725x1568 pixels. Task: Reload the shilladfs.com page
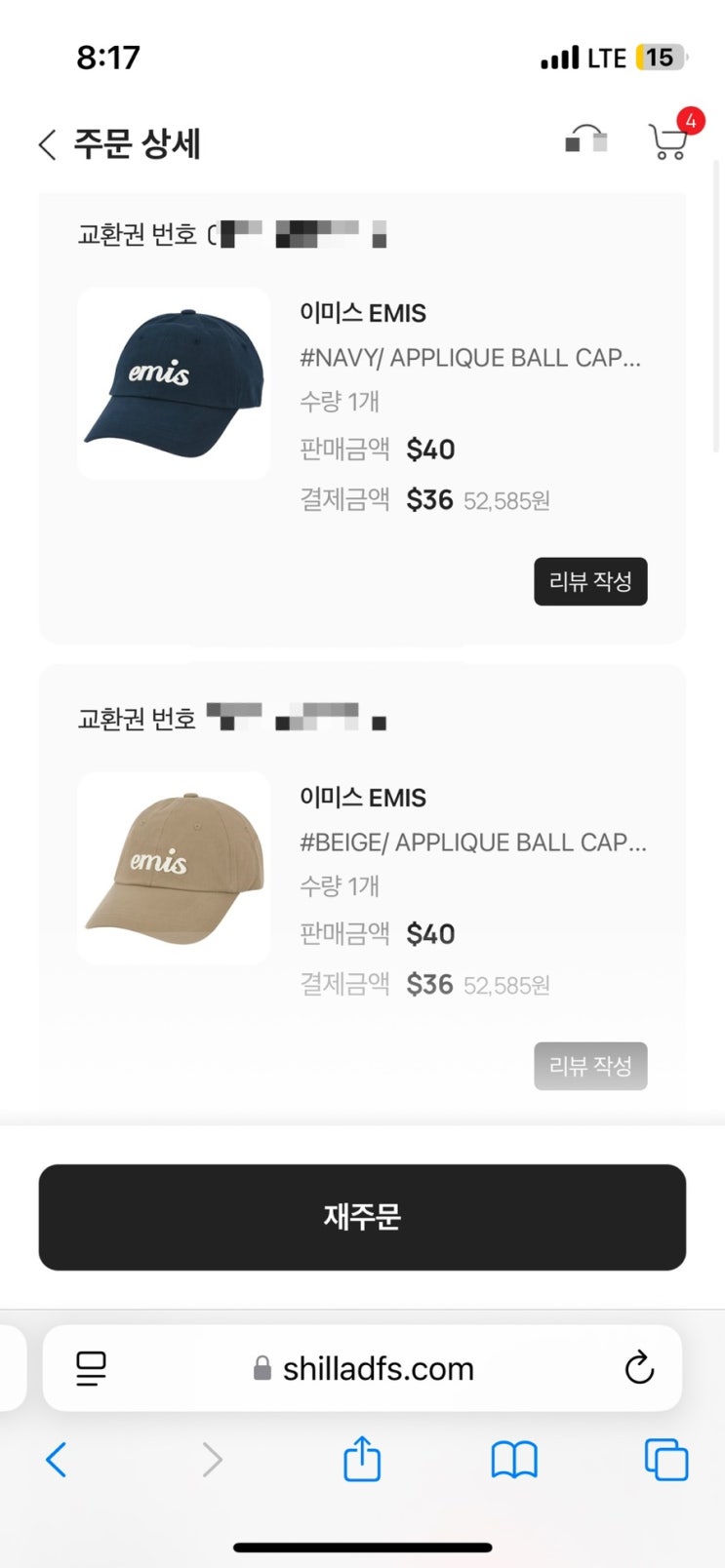[x=639, y=1368]
